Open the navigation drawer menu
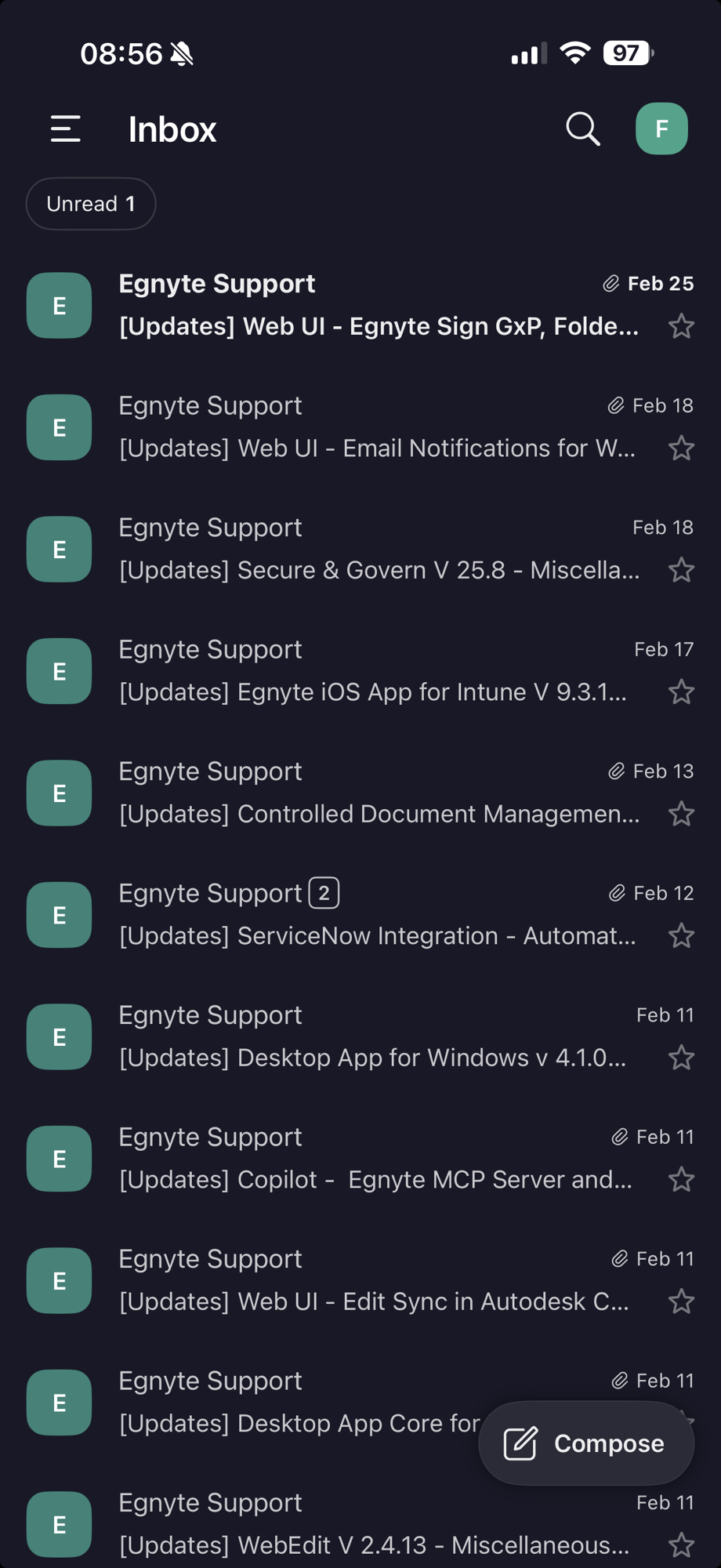The height and width of the screenshot is (1568, 721). click(66, 129)
